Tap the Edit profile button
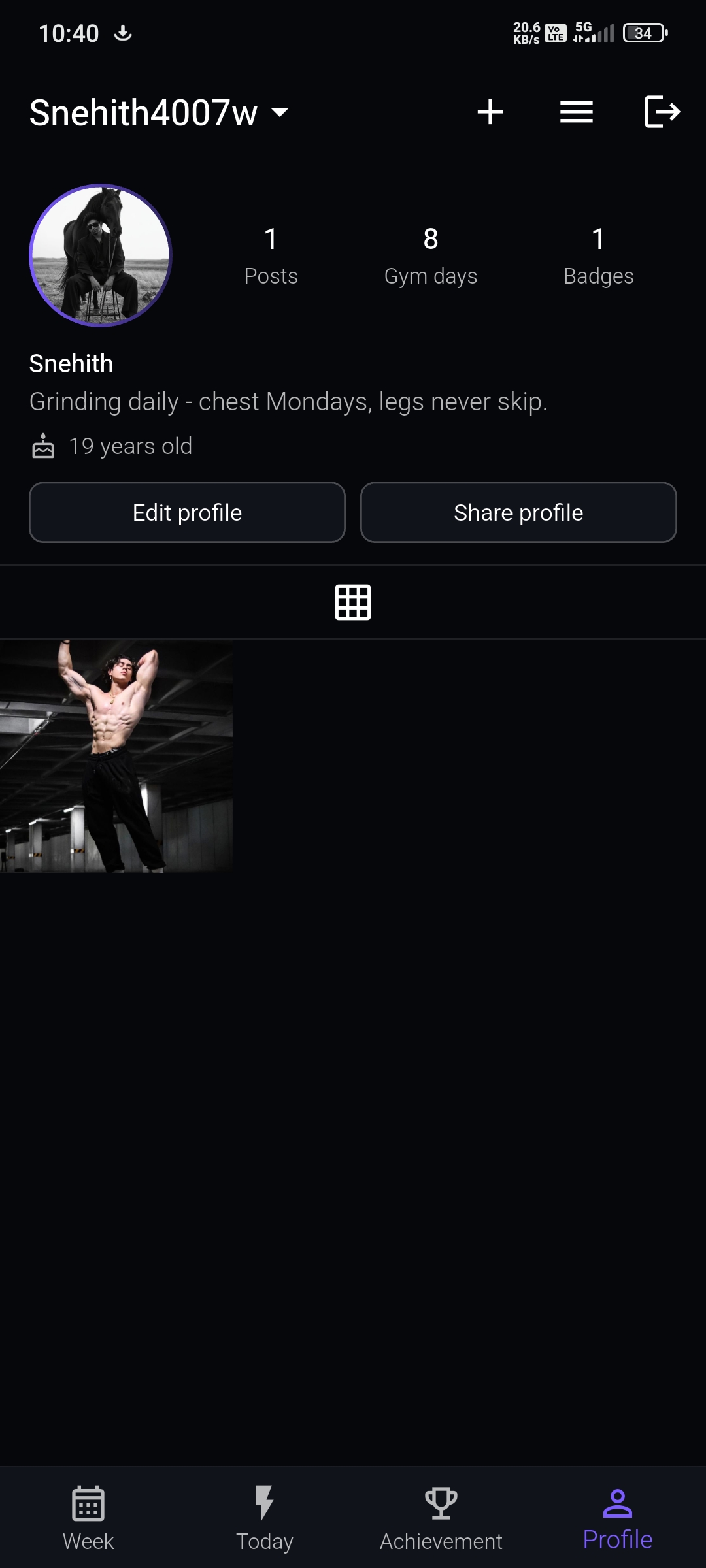The height and width of the screenshot is (1568, 706). tap(187, 513)
